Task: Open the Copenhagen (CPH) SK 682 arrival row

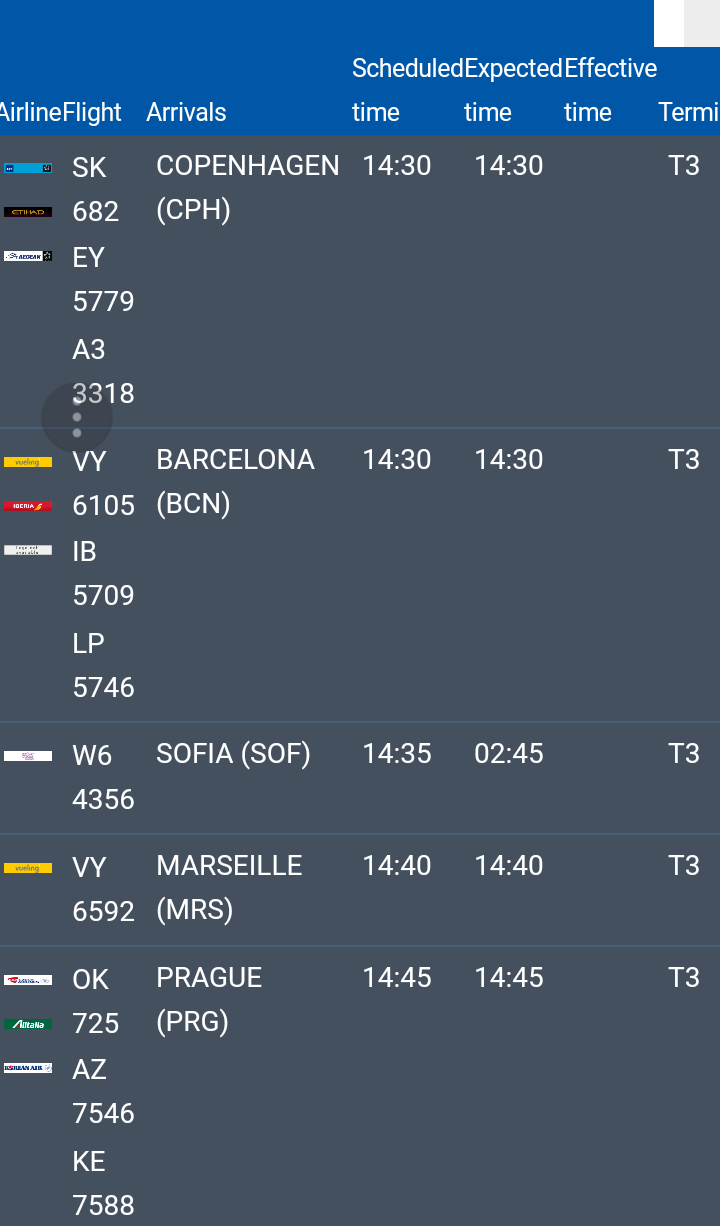Action: [x=360, y=282]
